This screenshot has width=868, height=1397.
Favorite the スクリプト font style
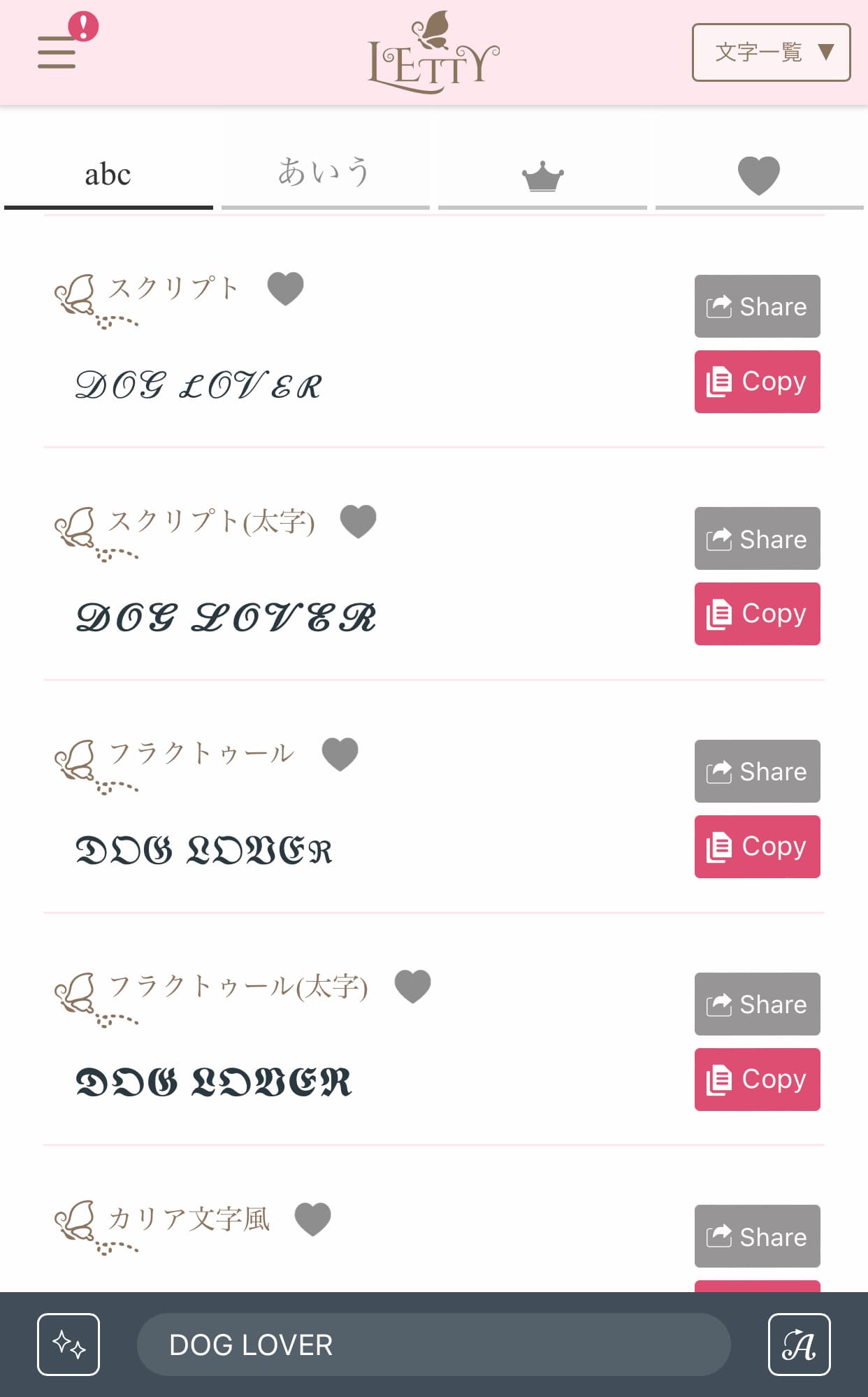point(286,288)
